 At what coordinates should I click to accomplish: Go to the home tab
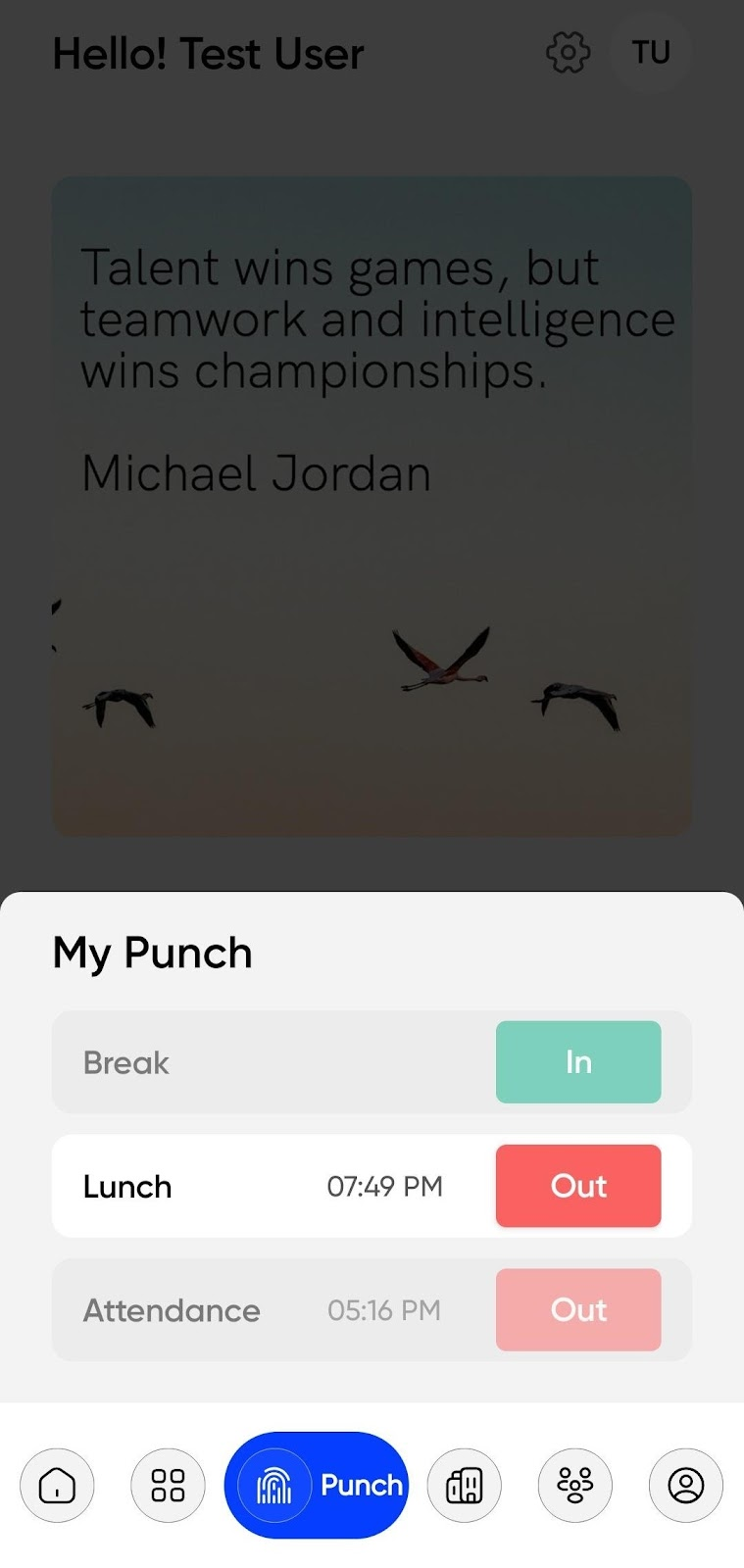tap(57, 1486)
